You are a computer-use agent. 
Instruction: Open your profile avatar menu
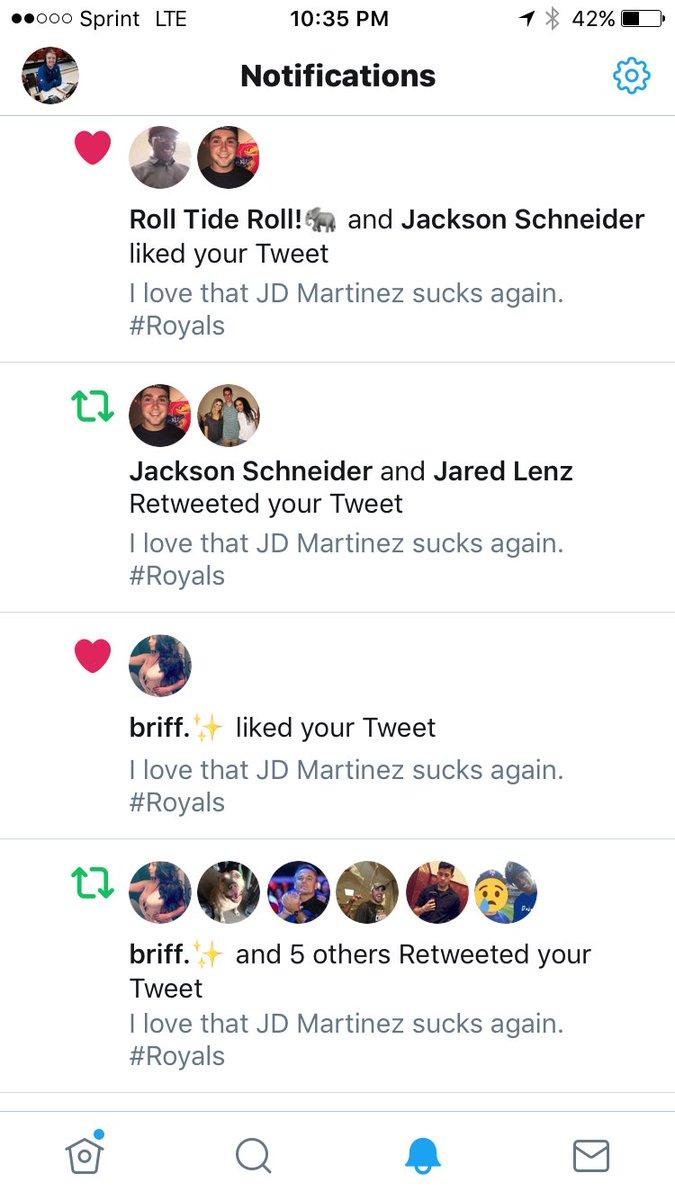[x=50, y=76]
